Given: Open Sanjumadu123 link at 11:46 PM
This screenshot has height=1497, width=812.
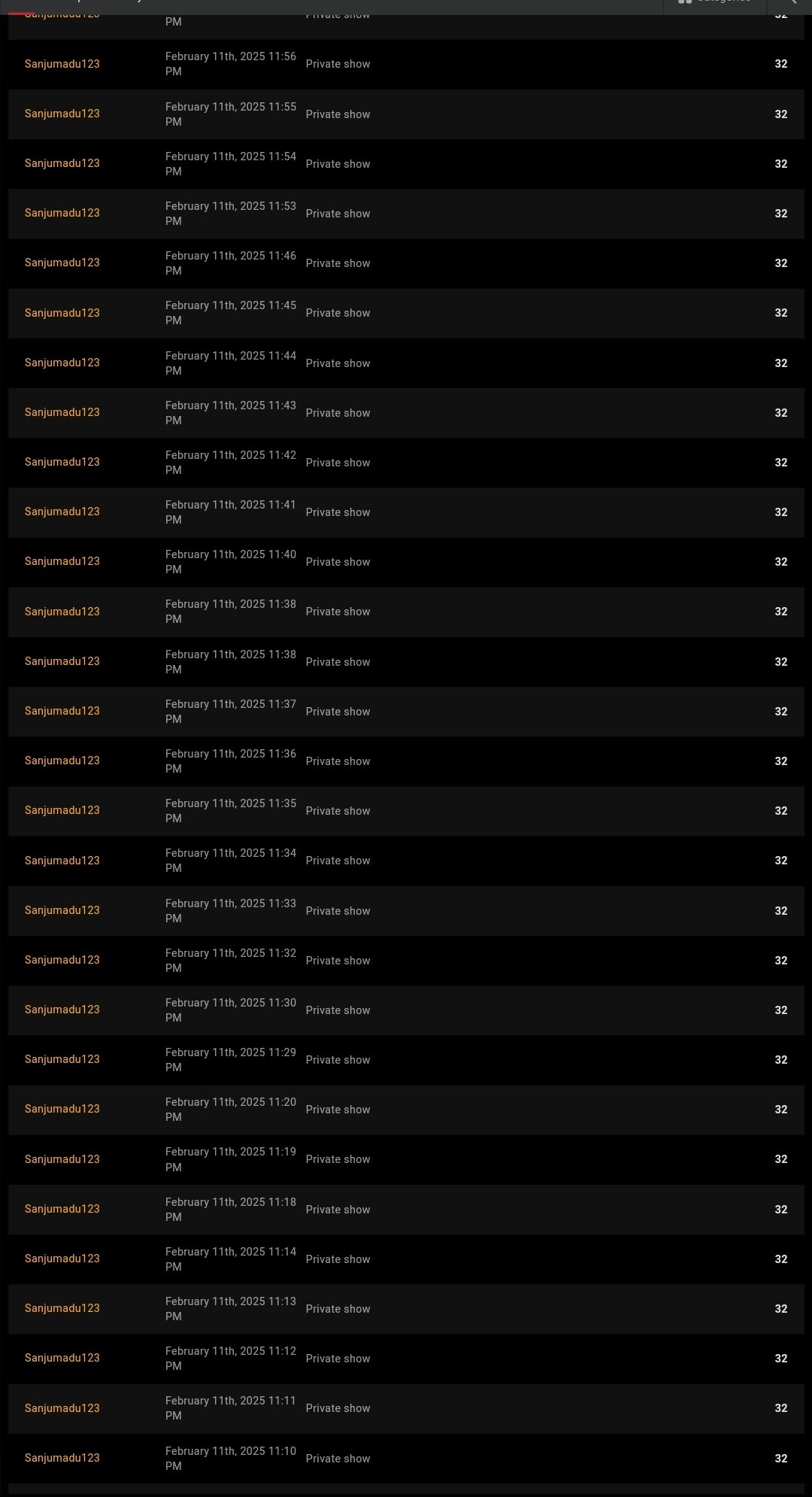Looking at the screenshot, I should 62,263.
